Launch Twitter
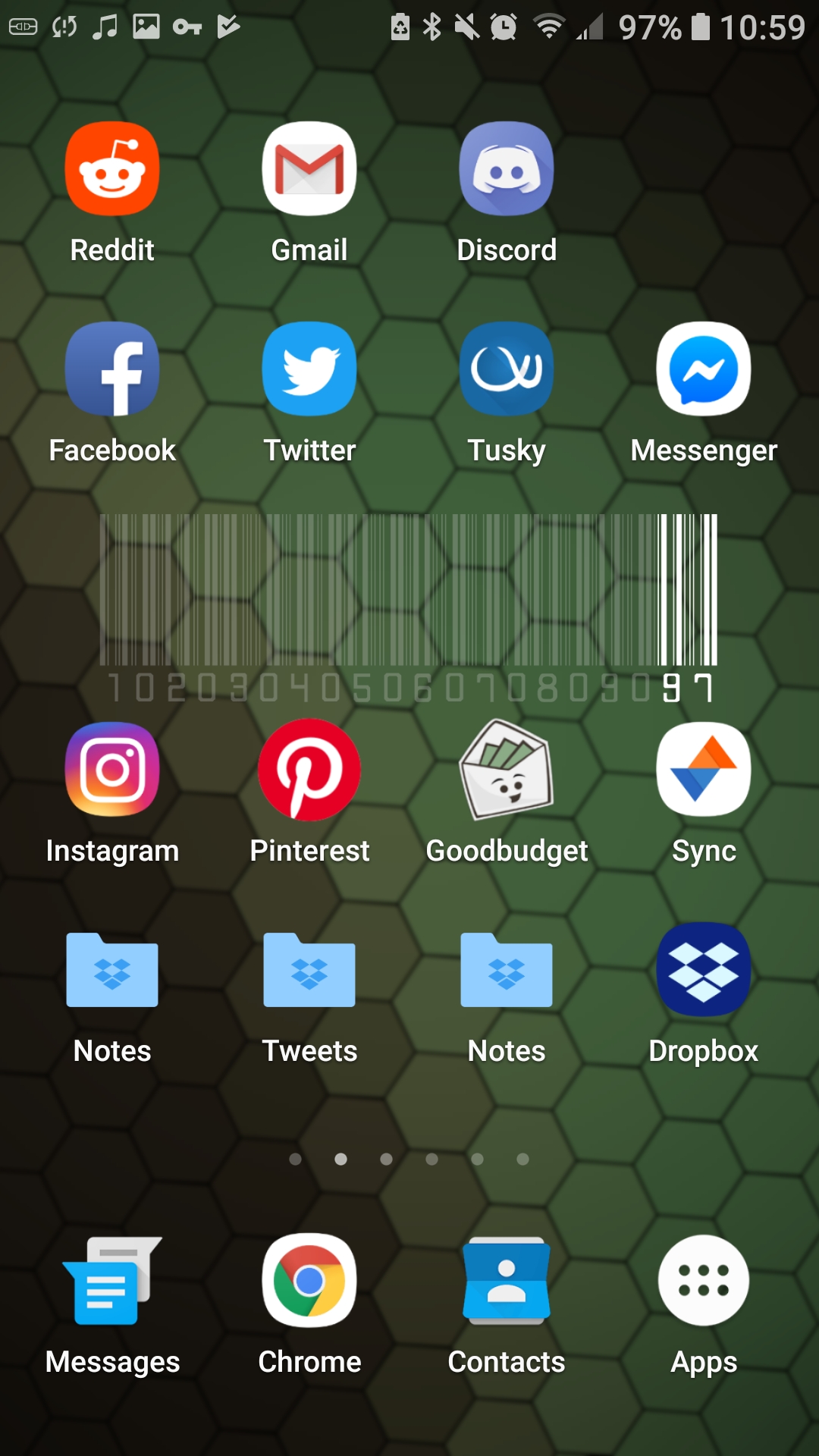This screenshot has width=819, height=1456. 309,369
